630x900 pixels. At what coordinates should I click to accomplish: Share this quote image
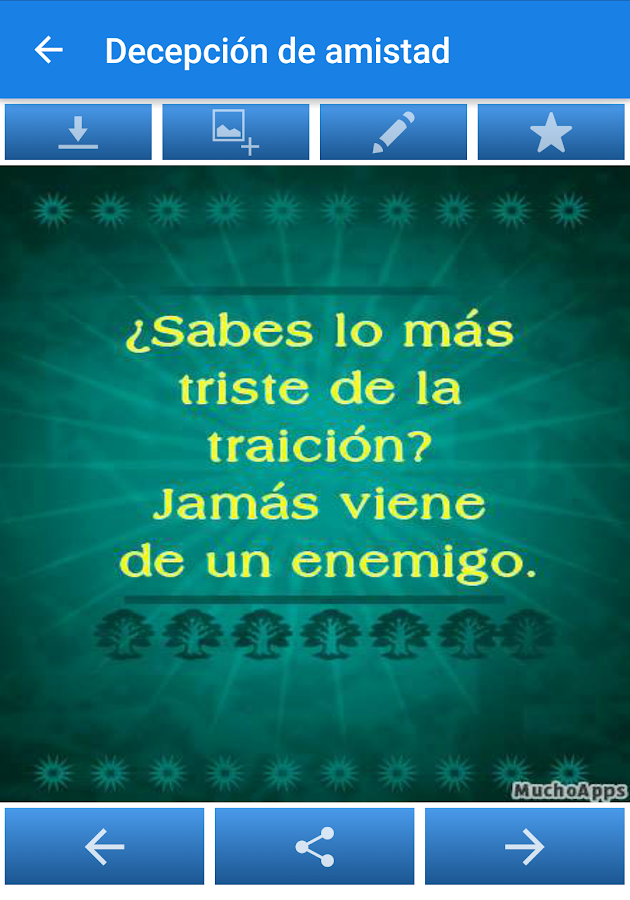click(315, 847)
